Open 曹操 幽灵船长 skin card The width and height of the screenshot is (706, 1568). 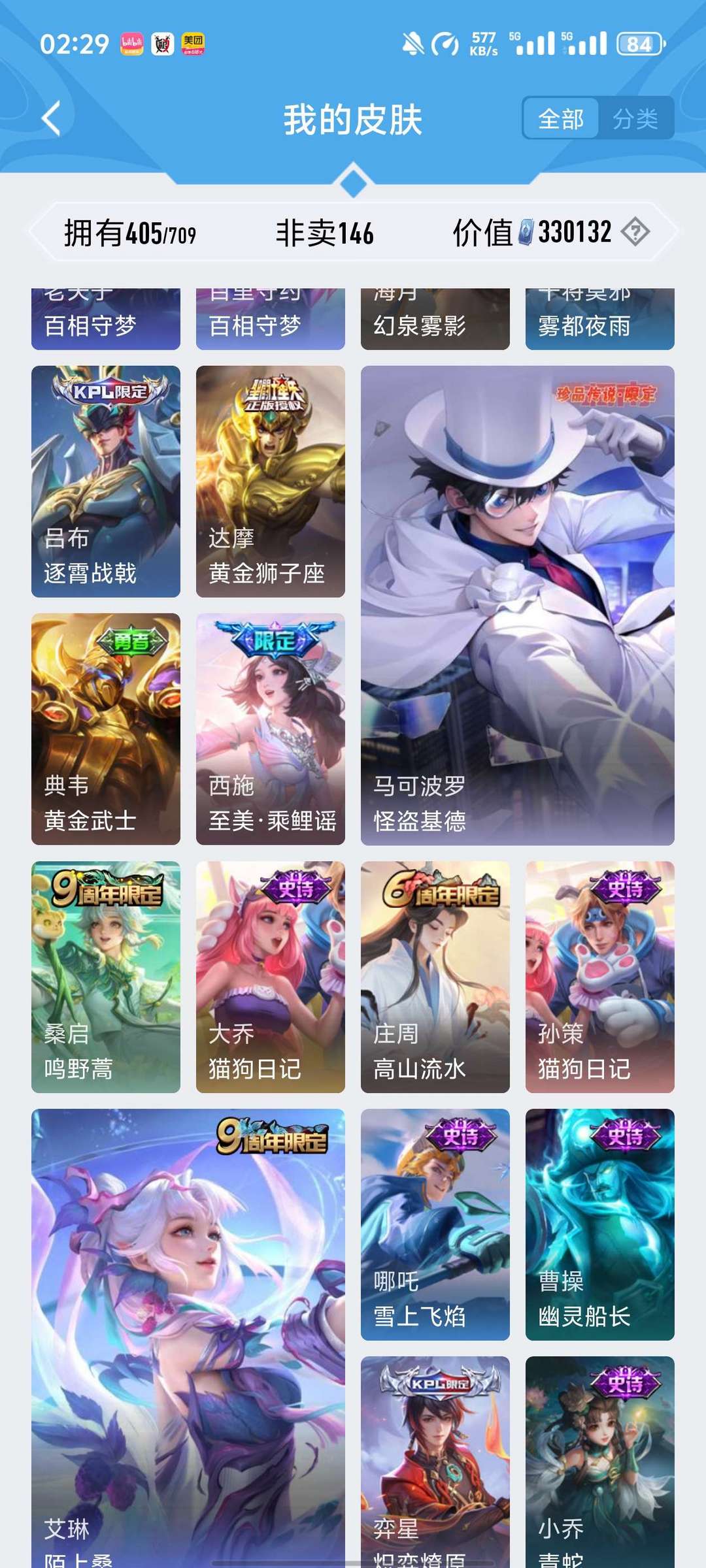click(x=600, y=1224)
